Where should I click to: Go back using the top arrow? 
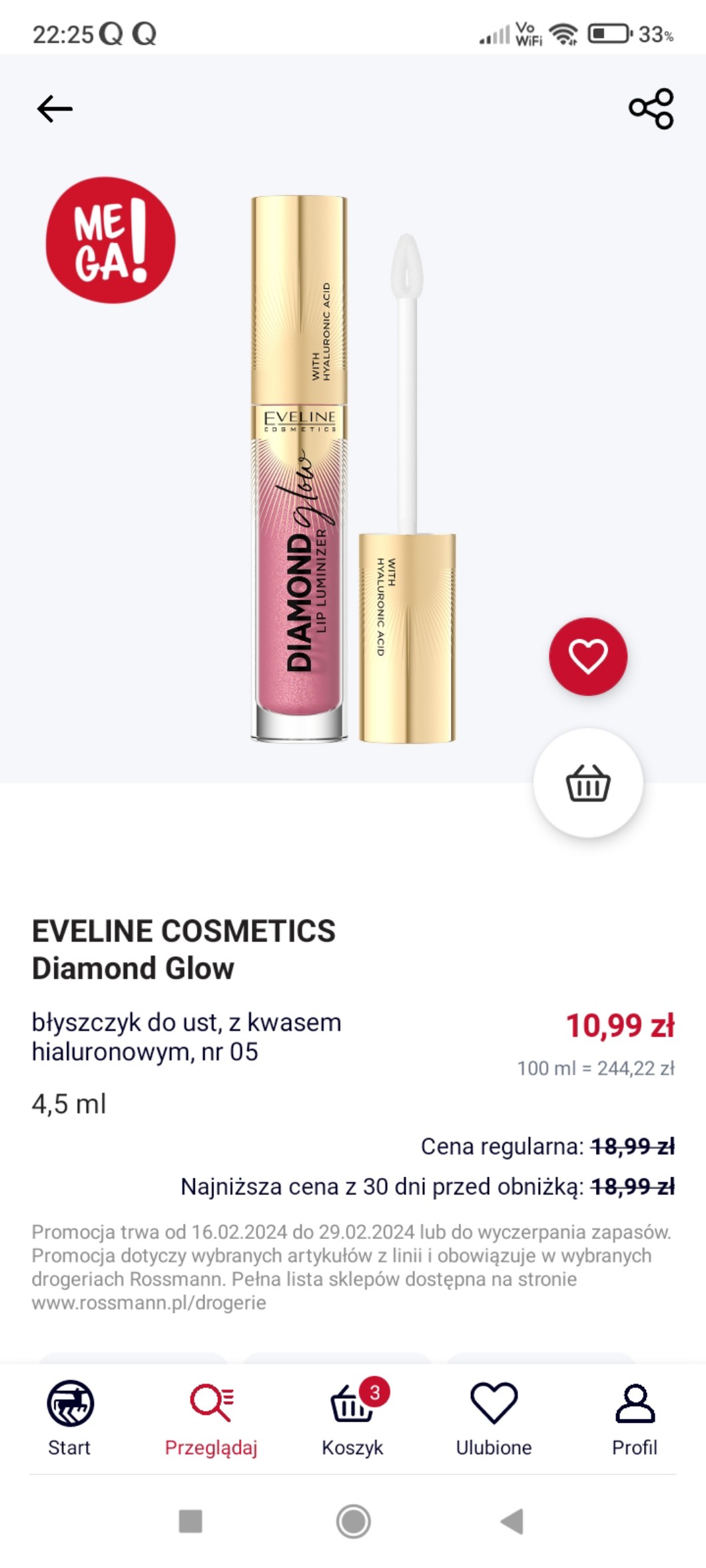[x=55, y=109]
